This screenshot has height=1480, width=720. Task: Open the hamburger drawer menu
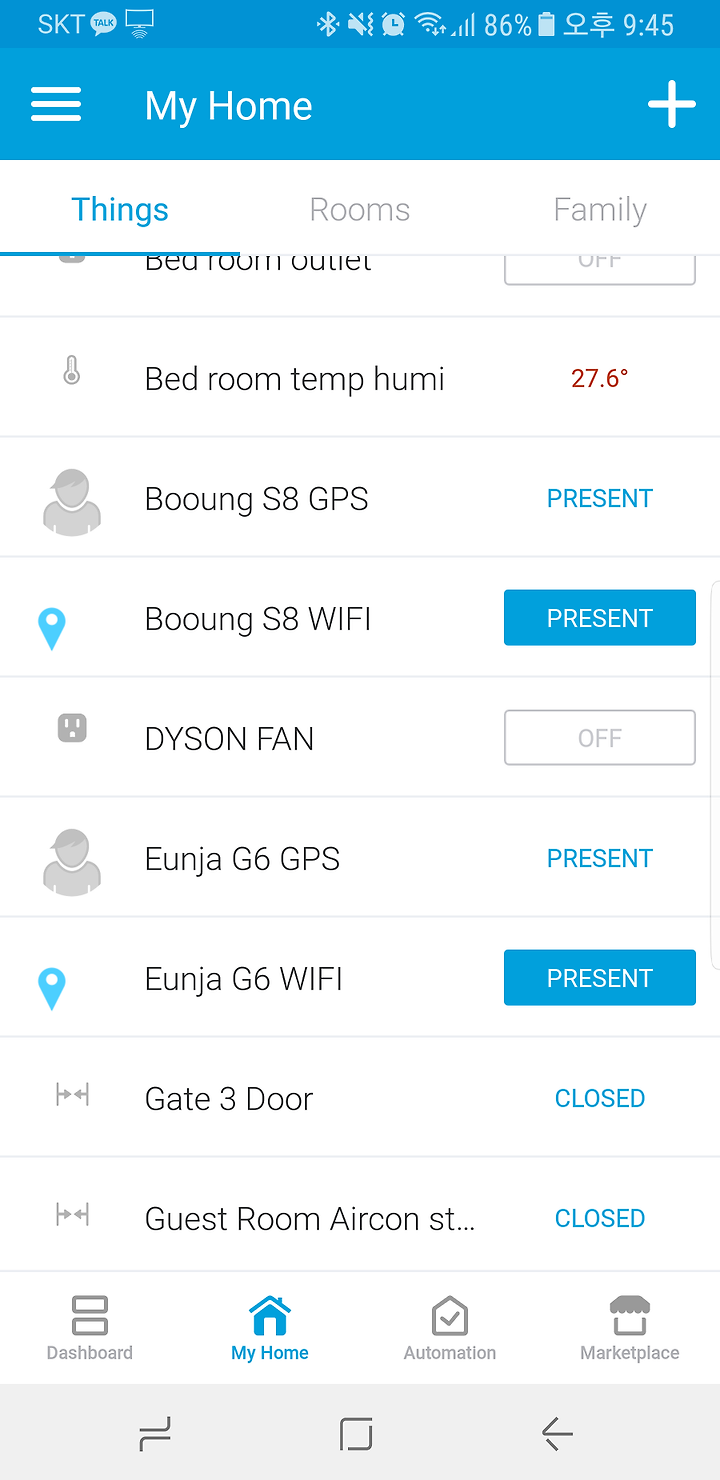pos(56,105)
